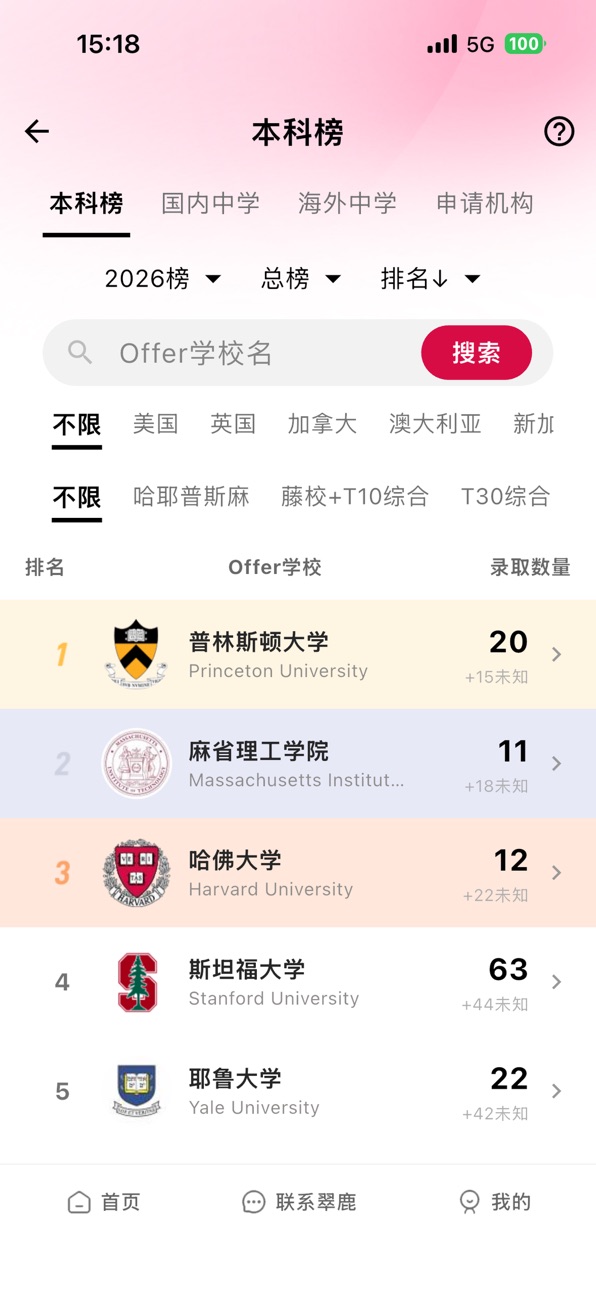Choose the 藤校+T10综合 filter
Viewport: 596px width, 1290px height.
click(x=355, y=496)
